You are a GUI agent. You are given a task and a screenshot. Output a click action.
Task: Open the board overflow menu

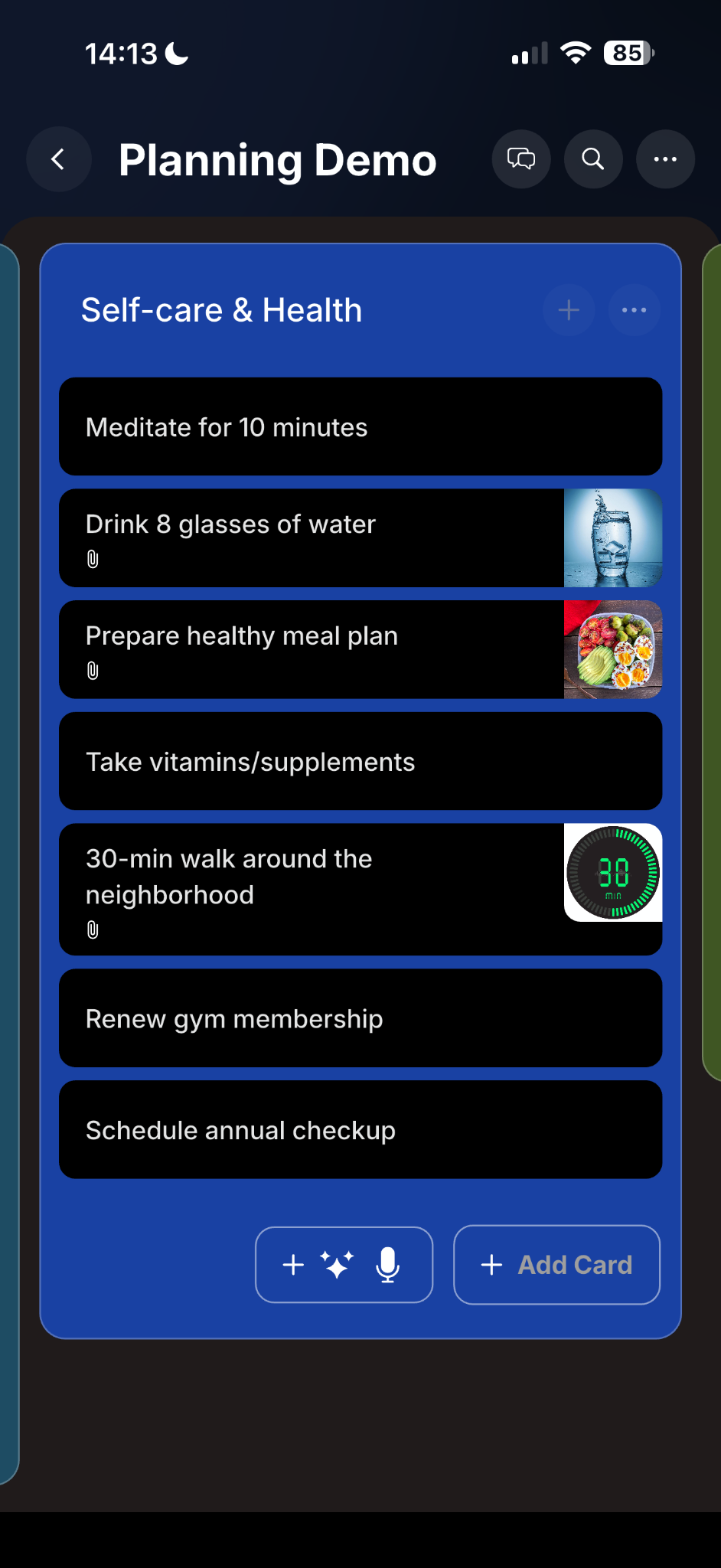[x=665, y=159]
